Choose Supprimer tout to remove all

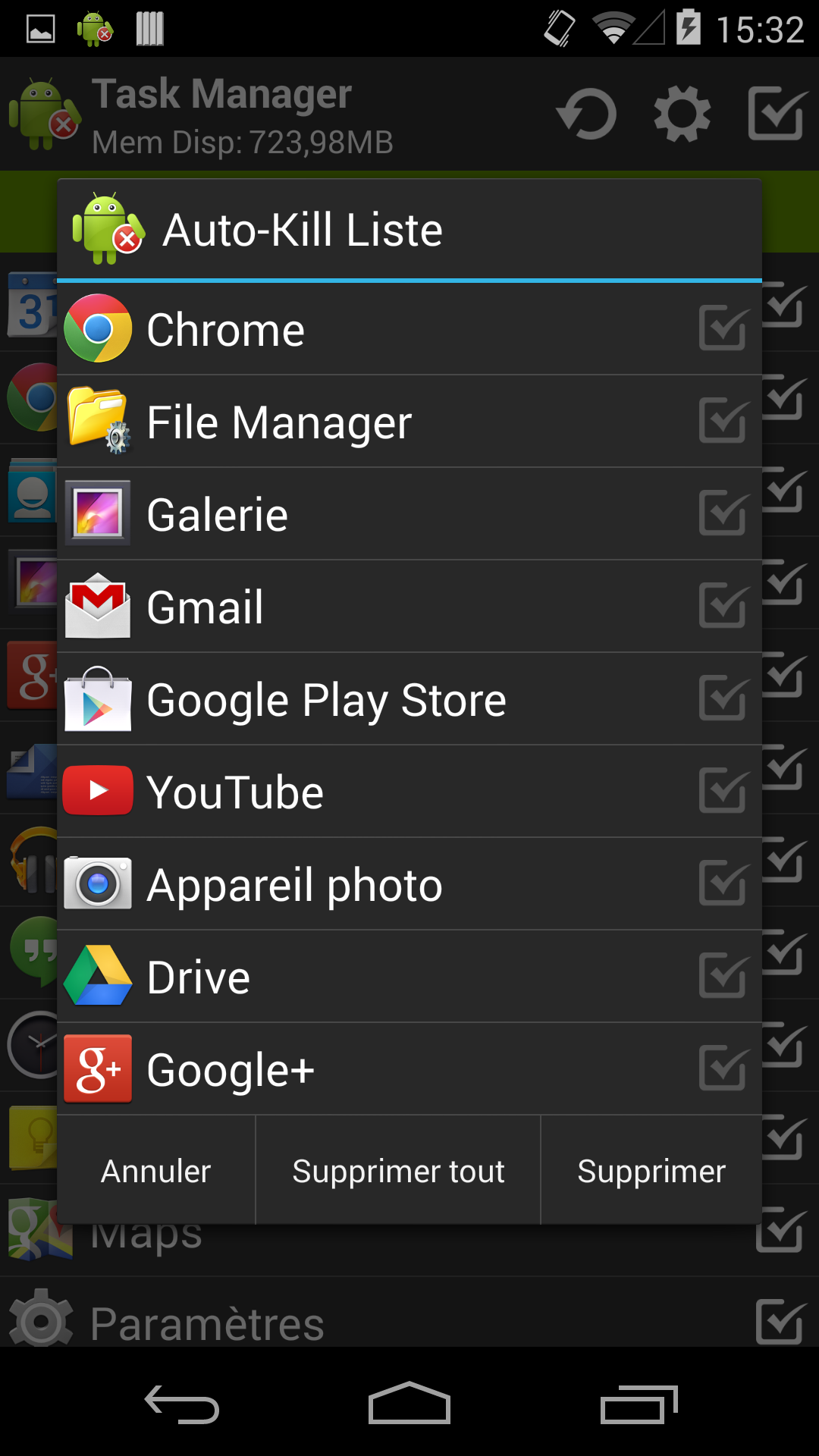click(x=398, y=1171)
